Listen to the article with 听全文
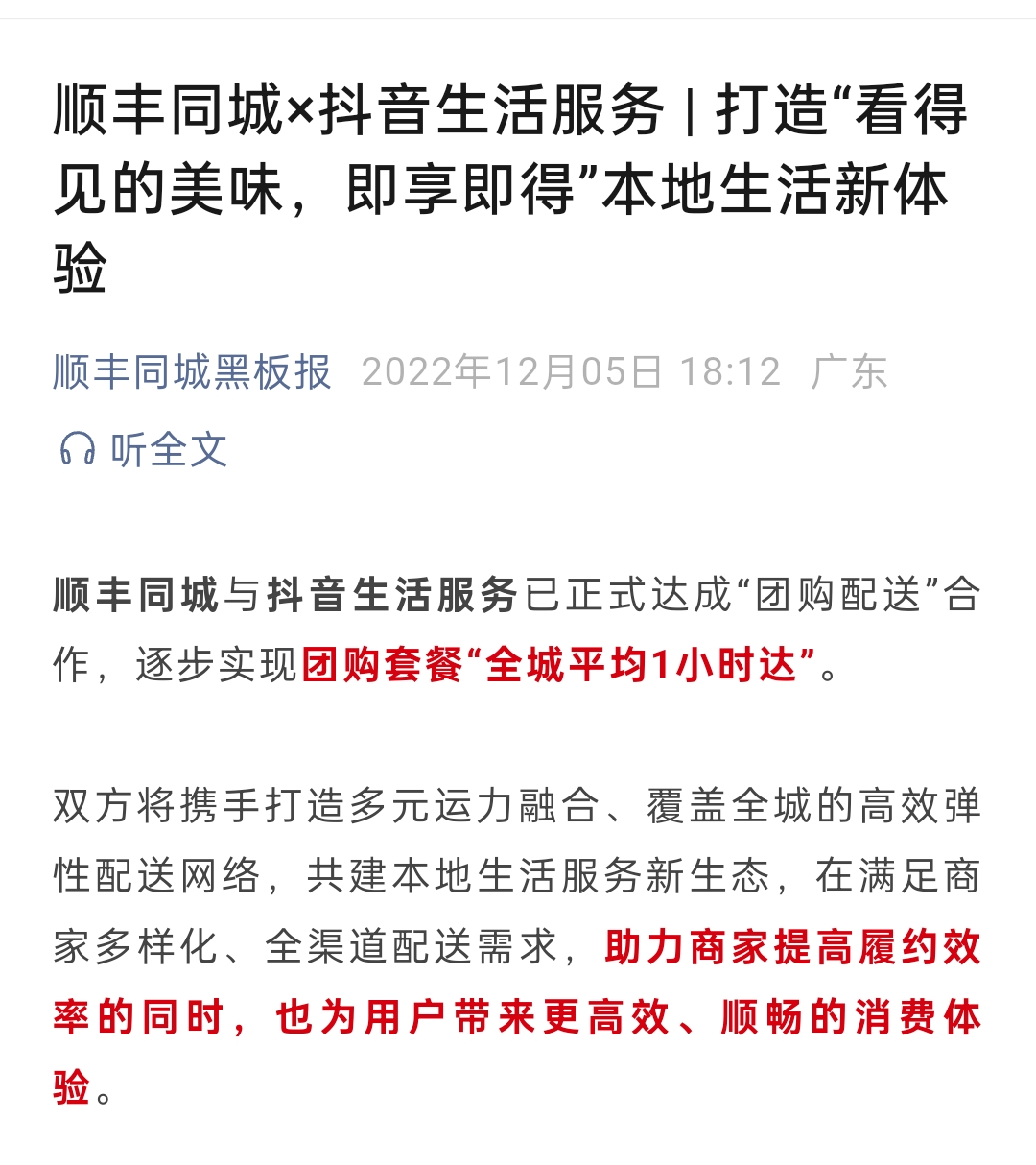Screen dimensions: 1036x1165 point(144,449)
